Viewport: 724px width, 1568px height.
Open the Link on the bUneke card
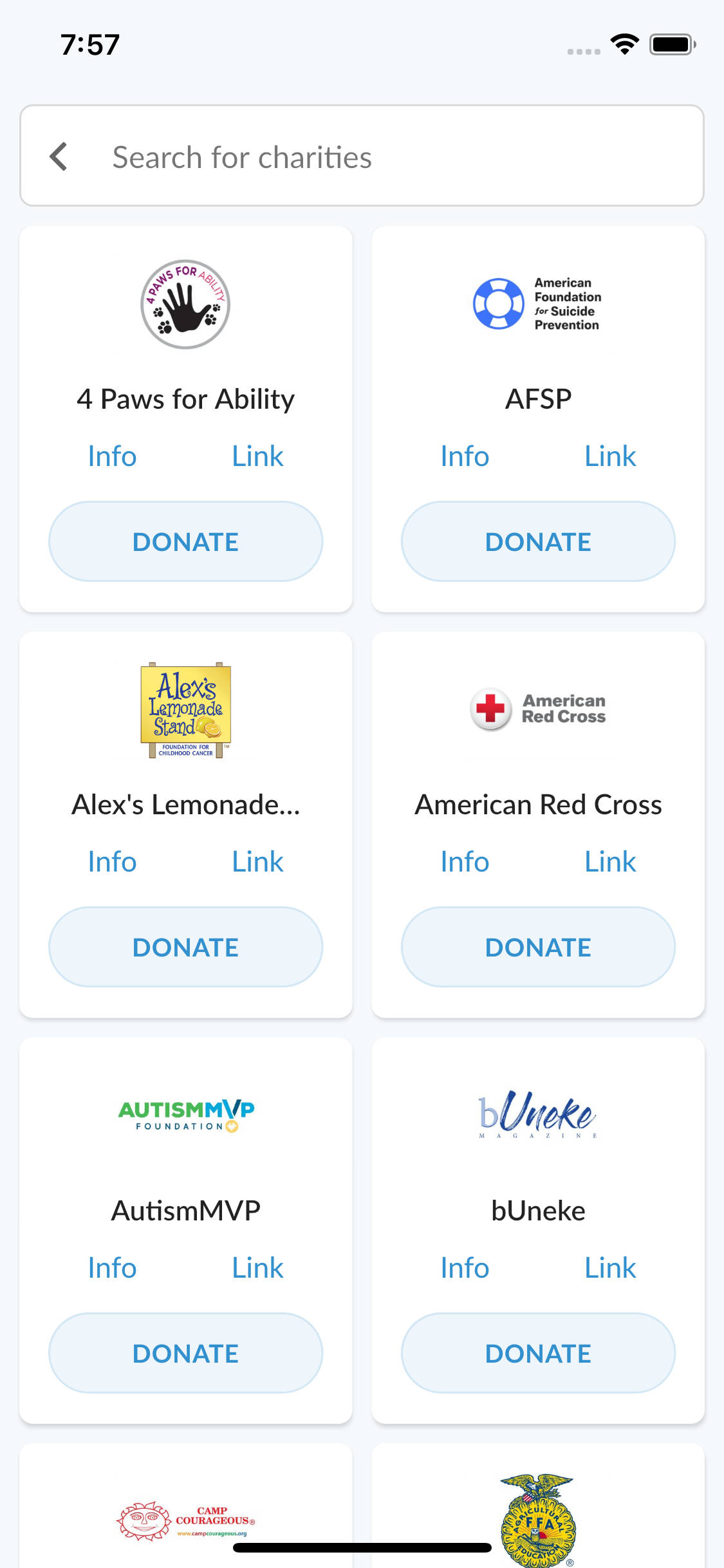(610, 1267)
